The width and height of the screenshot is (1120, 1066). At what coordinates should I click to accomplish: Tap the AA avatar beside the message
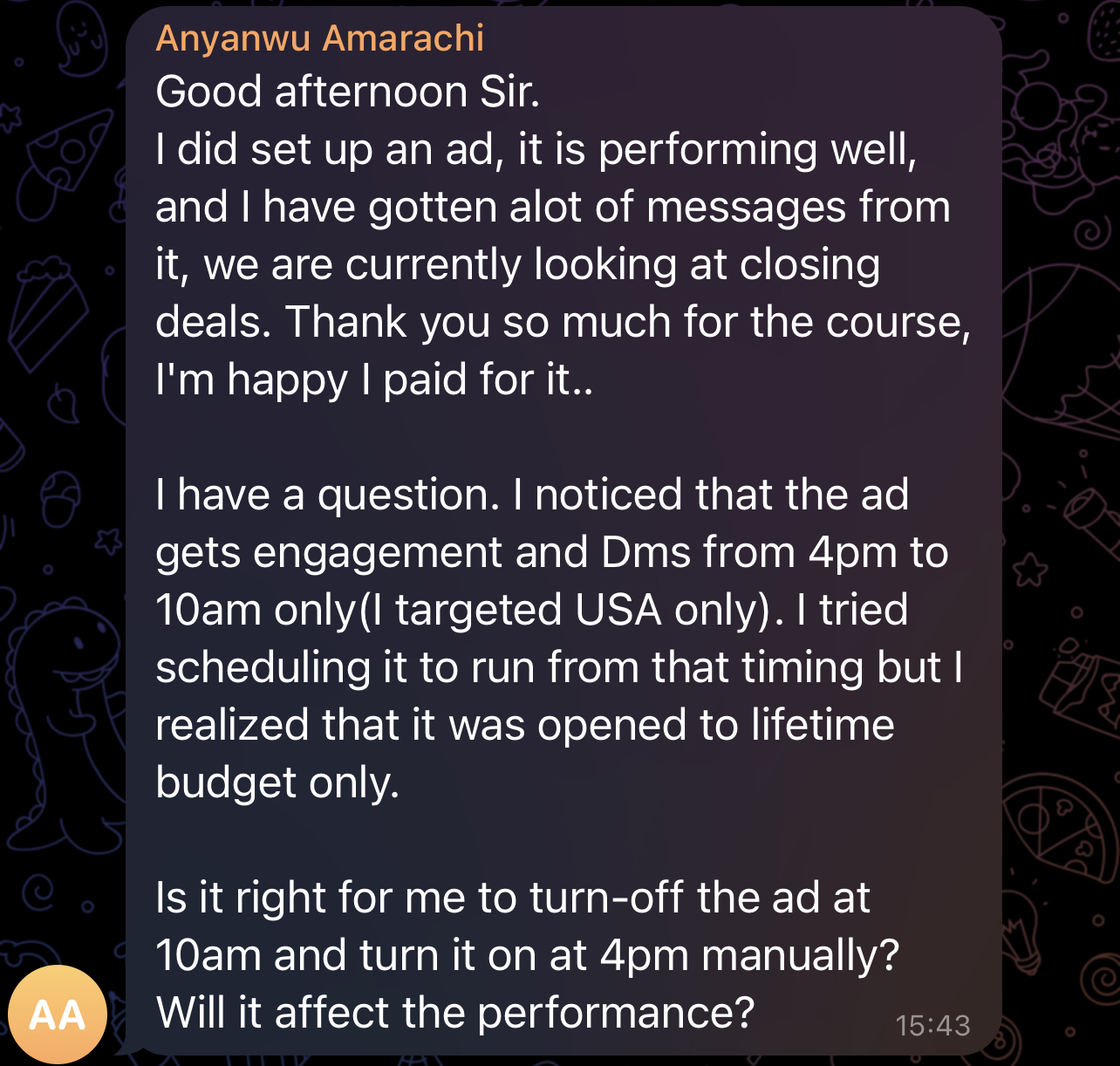click(58, 1015)
